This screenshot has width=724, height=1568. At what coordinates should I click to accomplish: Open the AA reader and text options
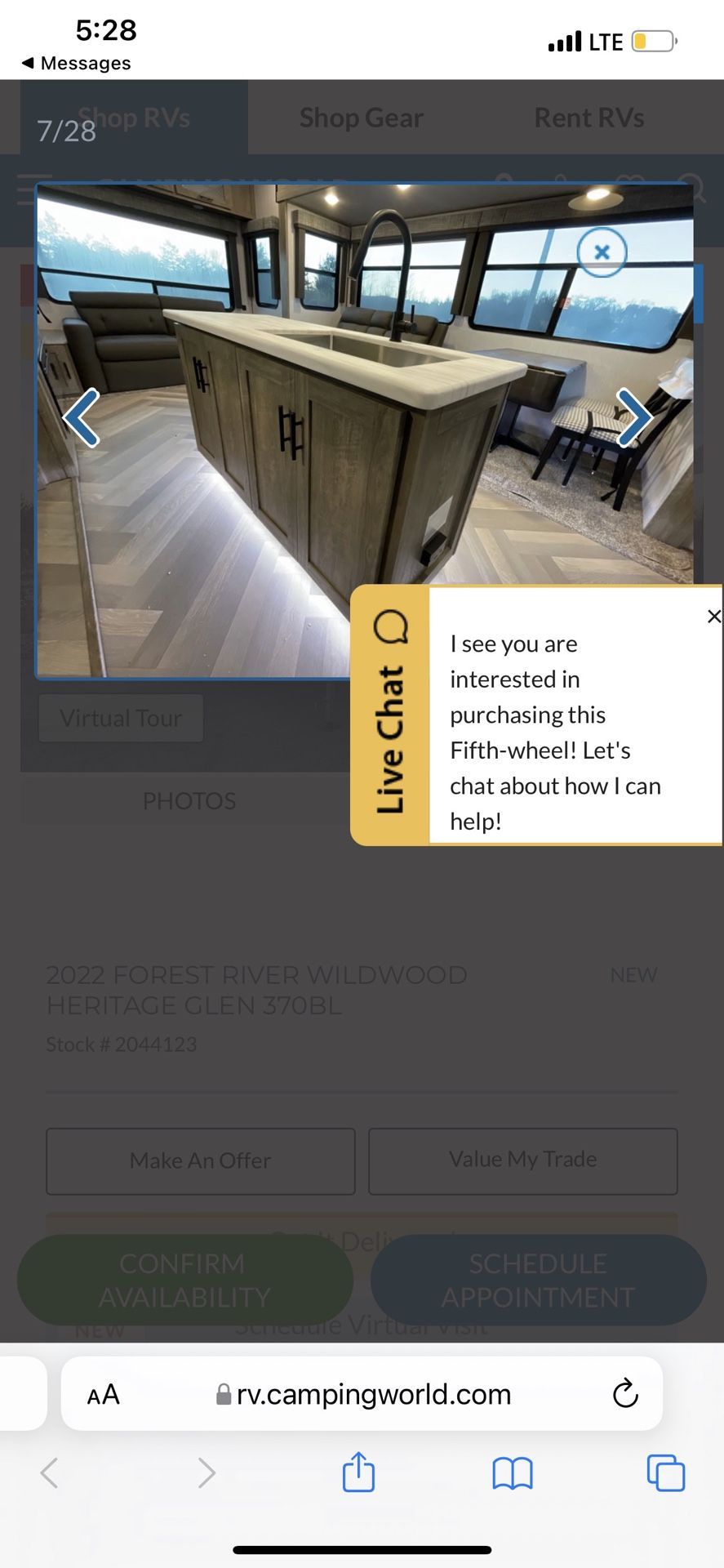coord(104,1394)
